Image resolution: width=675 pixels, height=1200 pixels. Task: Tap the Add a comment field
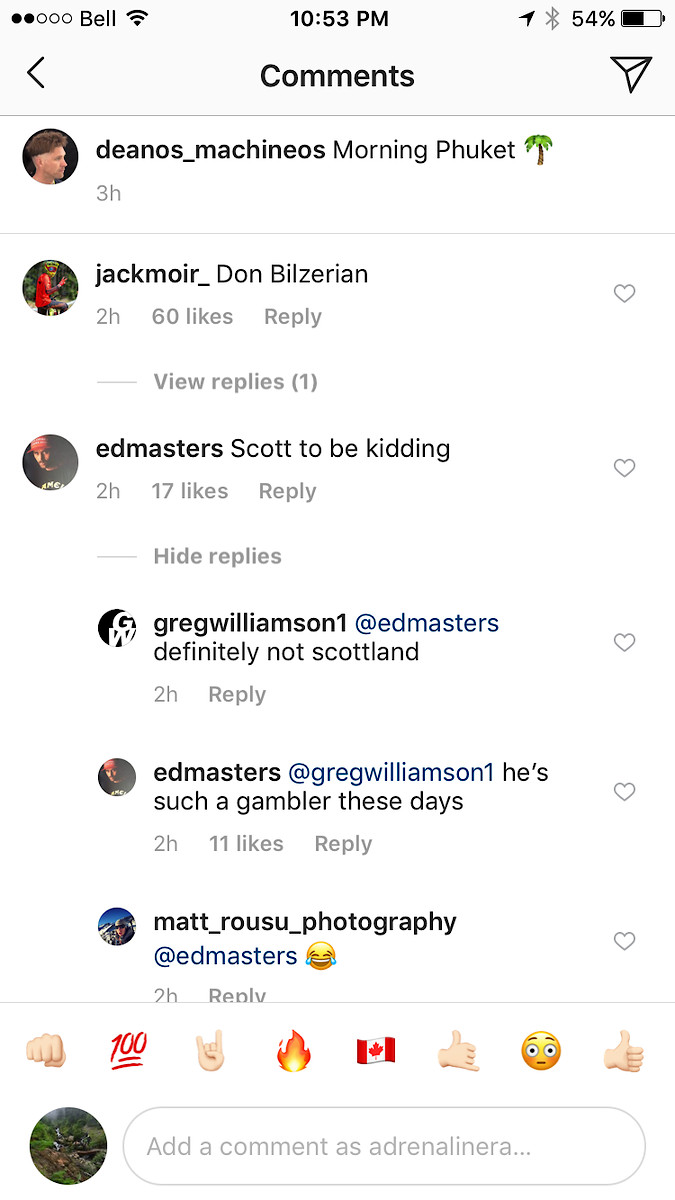point(383,1146)
